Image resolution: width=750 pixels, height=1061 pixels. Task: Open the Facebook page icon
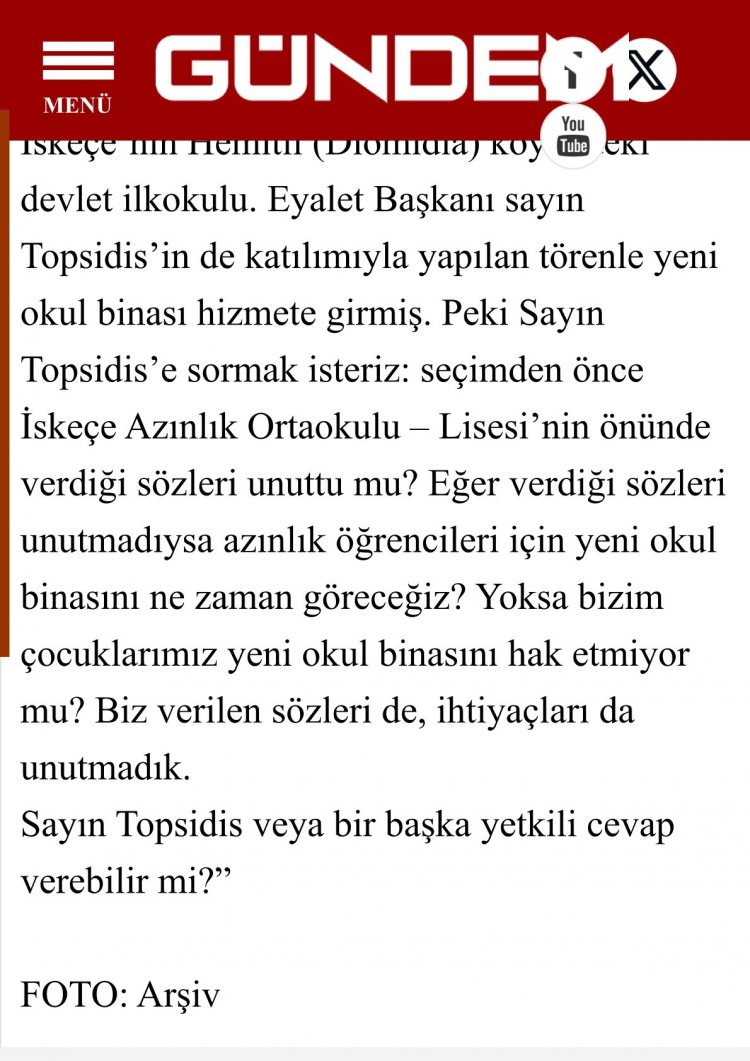(571, 71)
